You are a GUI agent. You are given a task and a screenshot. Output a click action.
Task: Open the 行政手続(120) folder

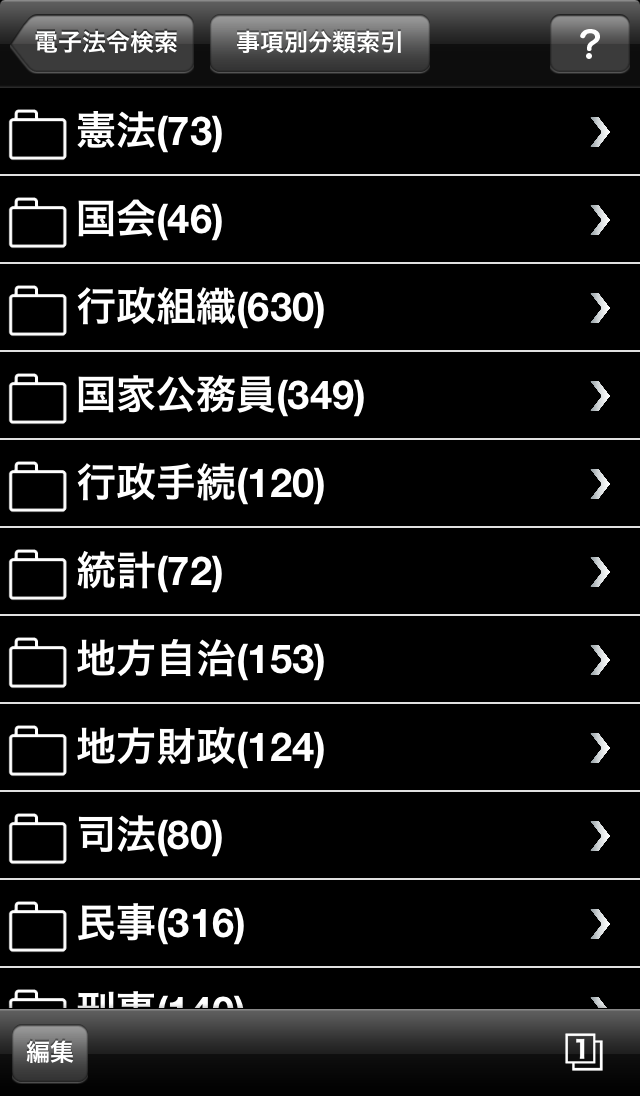320,484
